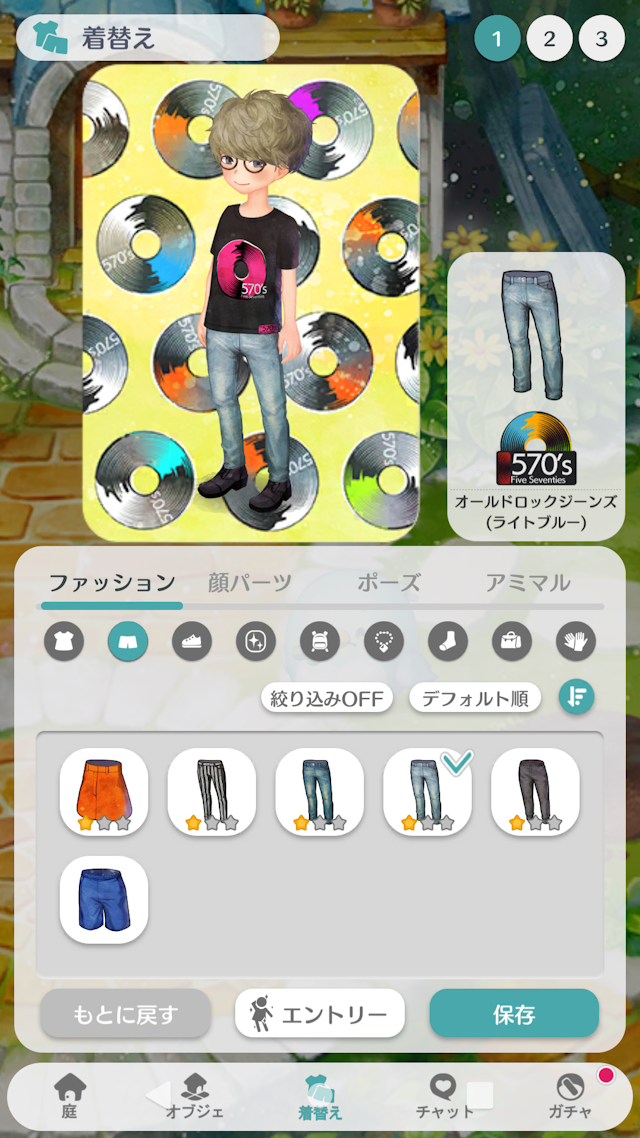Go to the 庭 tab

(69, 1096)
